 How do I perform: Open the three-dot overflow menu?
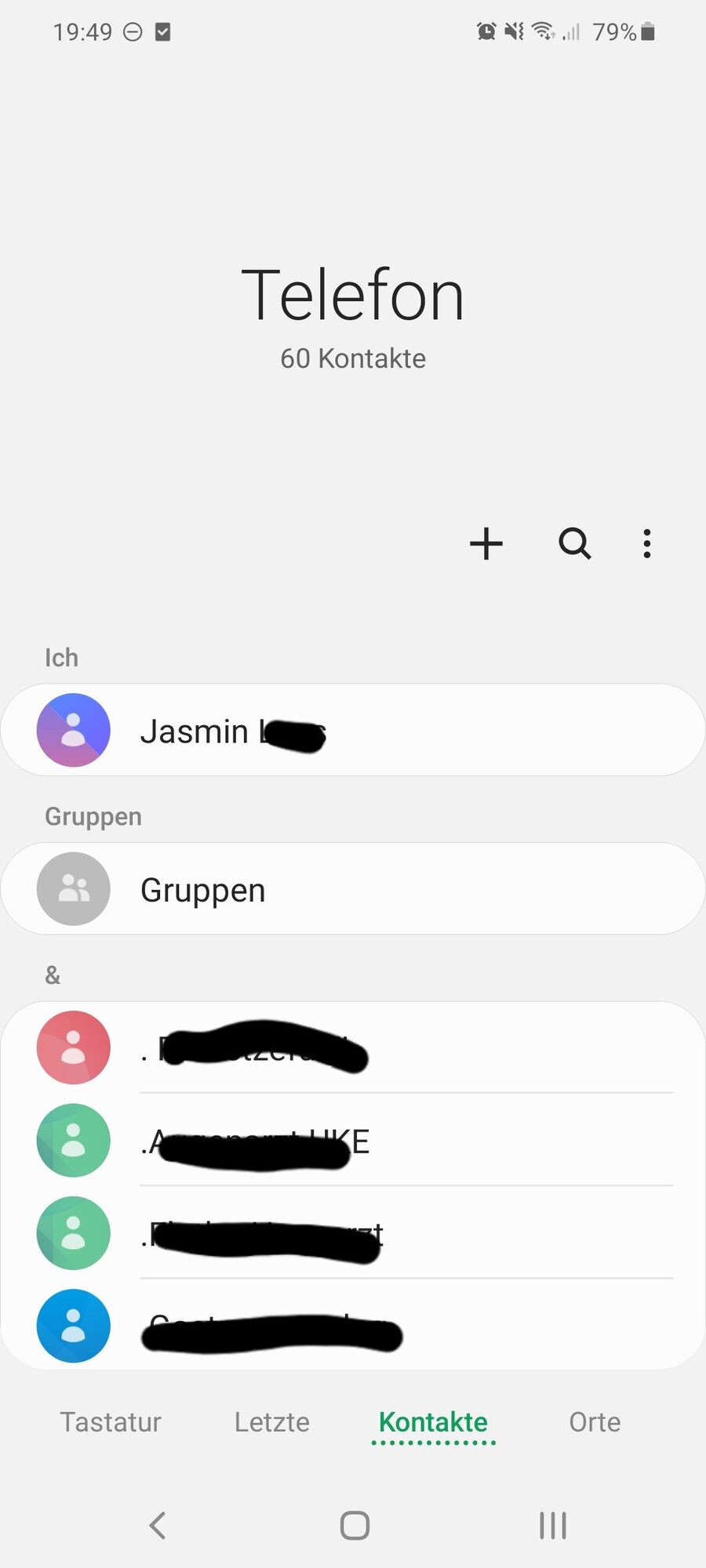click(646, 543)
